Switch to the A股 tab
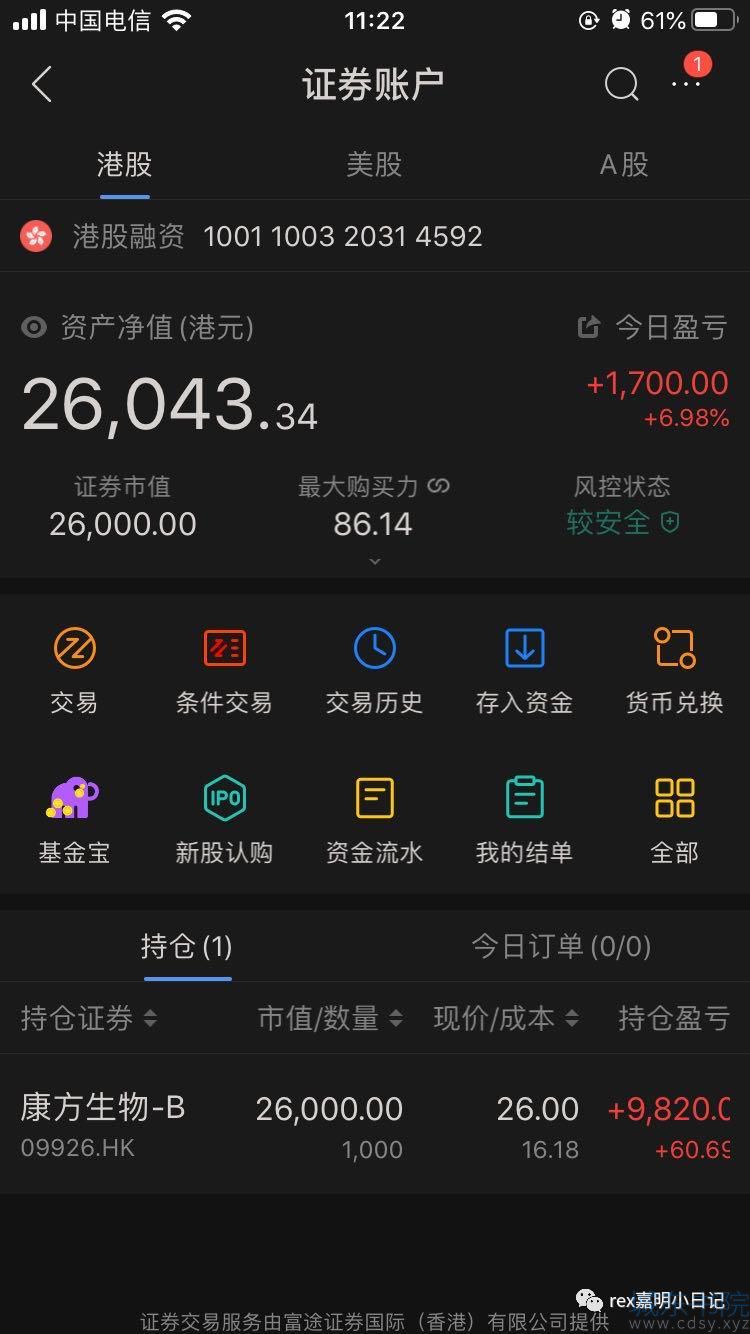The height and width of the screenshot is (1334, 750). [x=624, y=165]
